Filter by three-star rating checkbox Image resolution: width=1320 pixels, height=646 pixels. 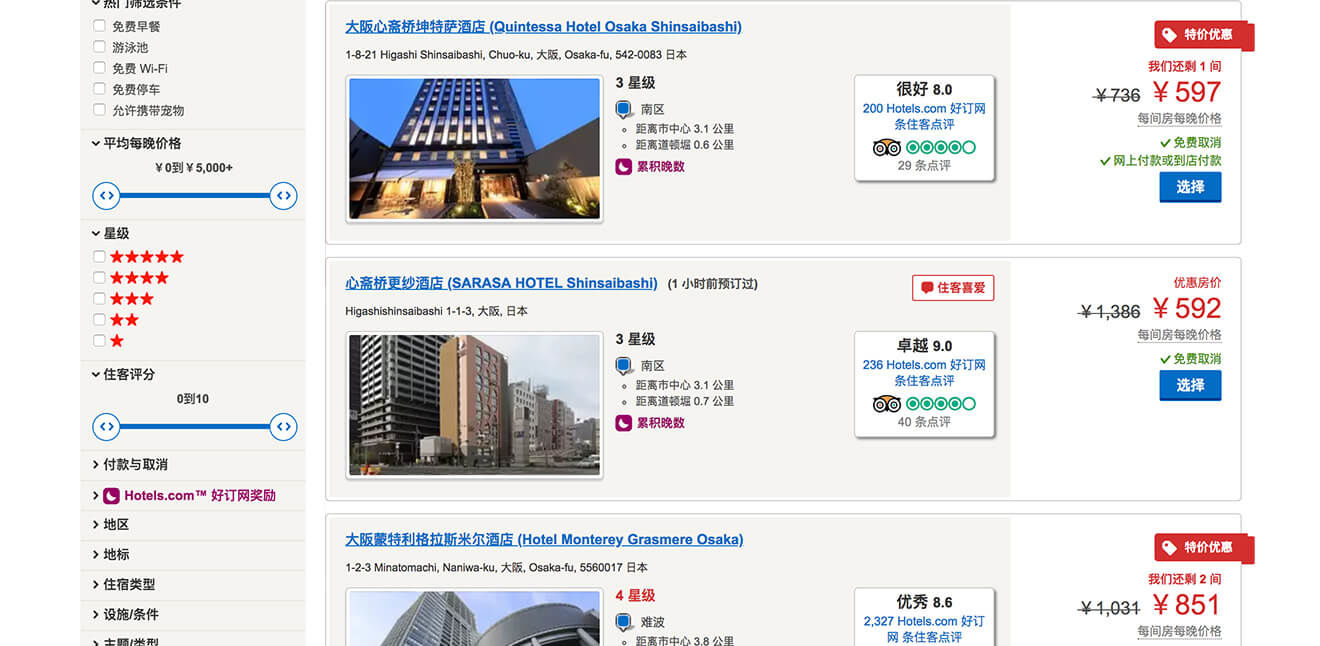99,299
